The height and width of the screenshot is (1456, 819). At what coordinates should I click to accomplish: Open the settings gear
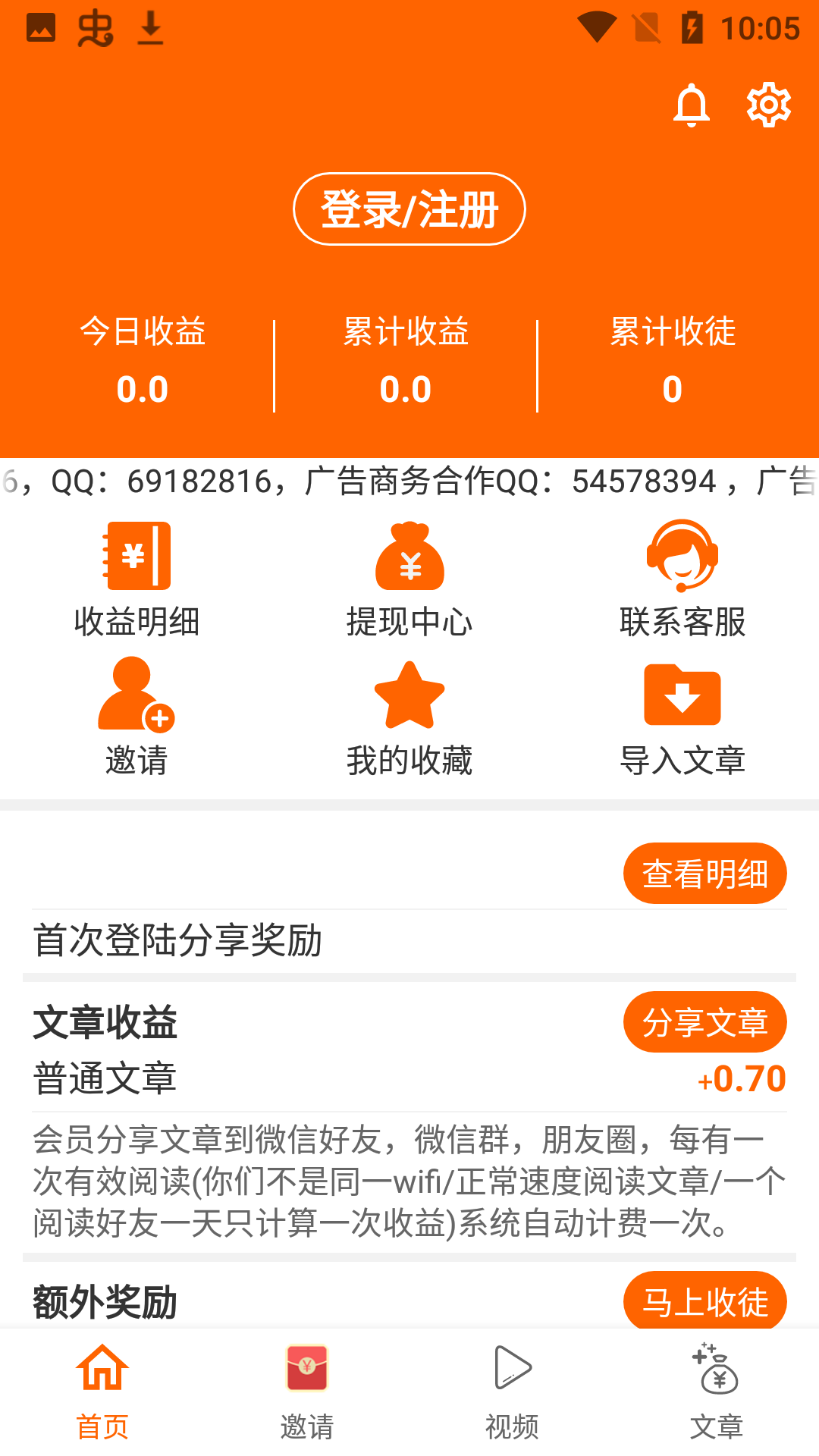tap(768, 106)
